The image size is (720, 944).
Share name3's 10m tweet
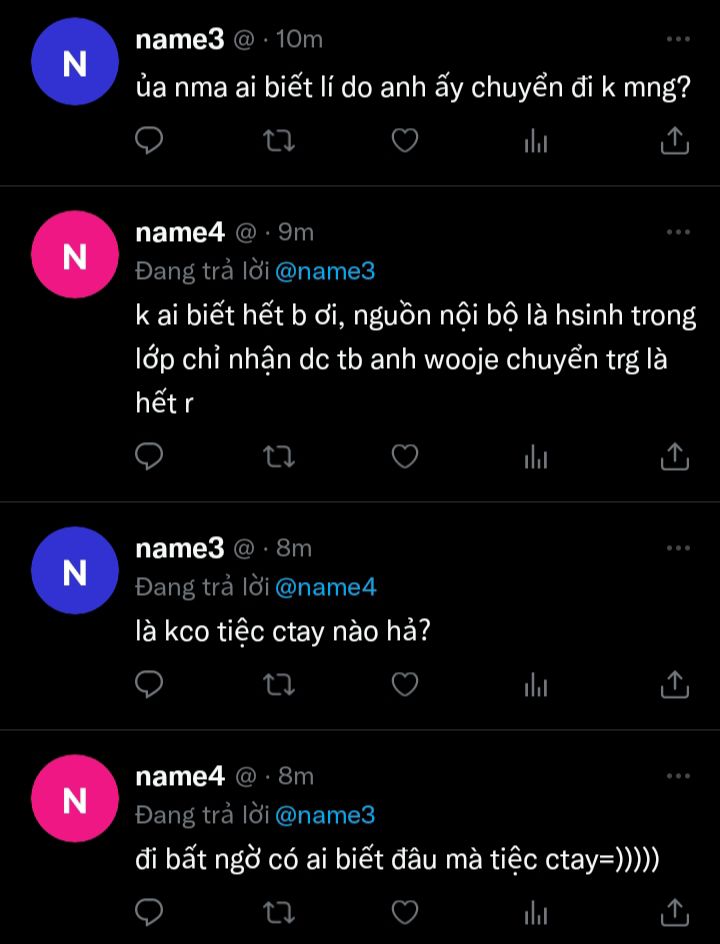click(x=674, y=141)
